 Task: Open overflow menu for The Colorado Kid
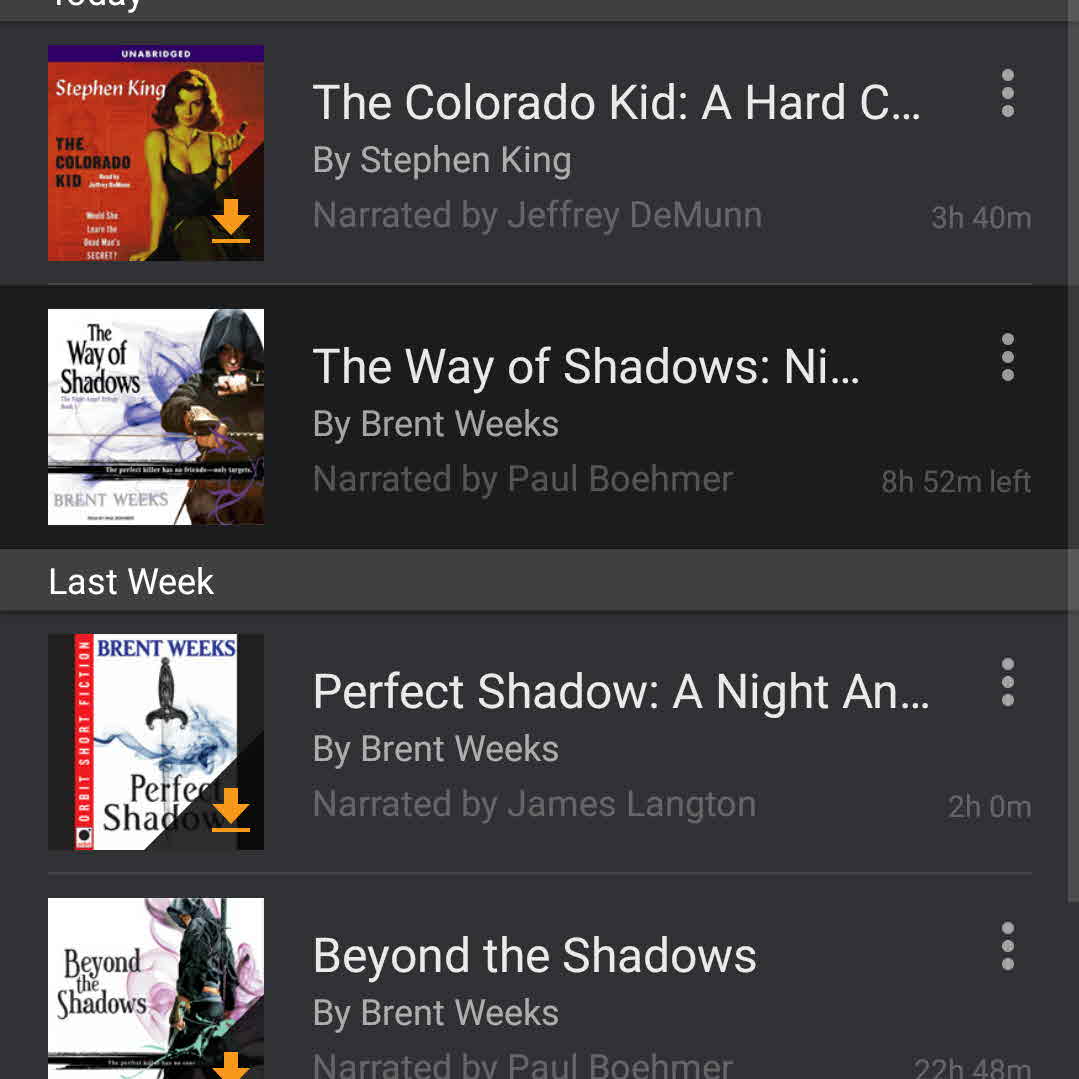1007,93
